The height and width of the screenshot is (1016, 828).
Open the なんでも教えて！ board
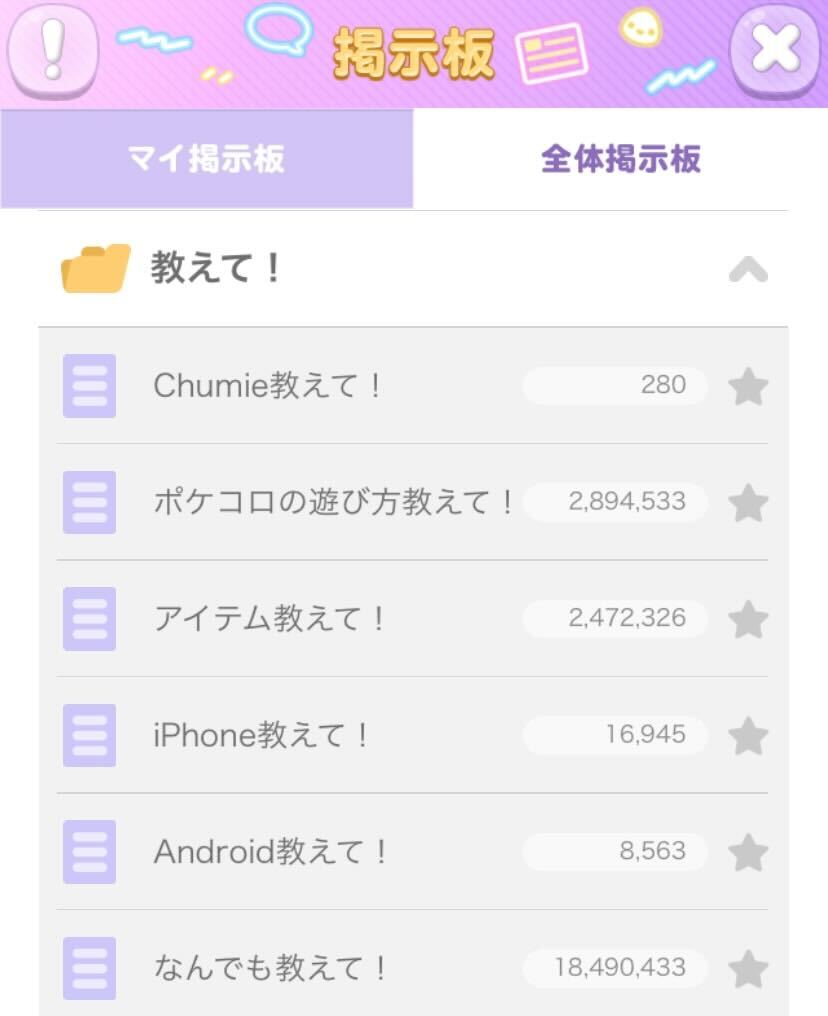(271, 968)
